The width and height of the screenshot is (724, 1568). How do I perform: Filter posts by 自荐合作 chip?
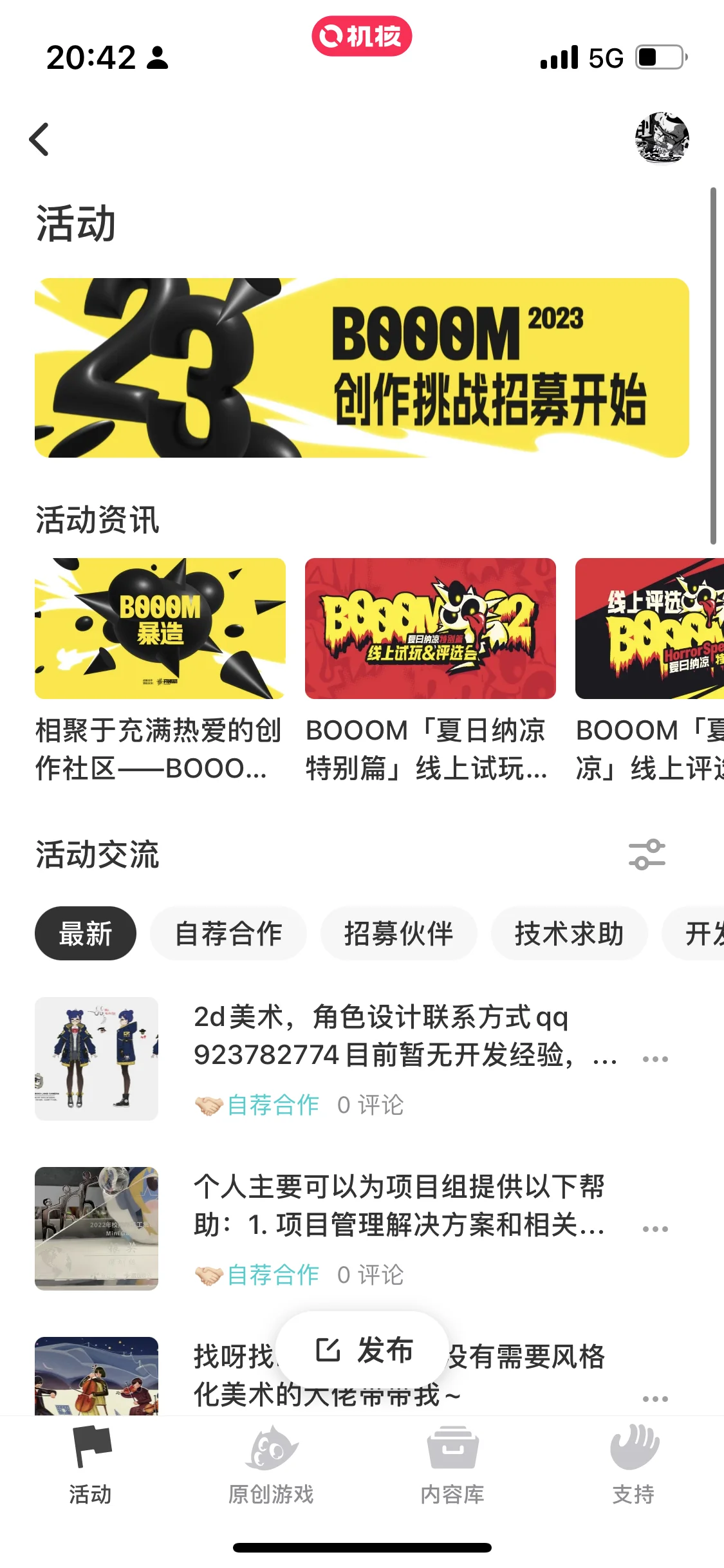(x=228, y=933)
